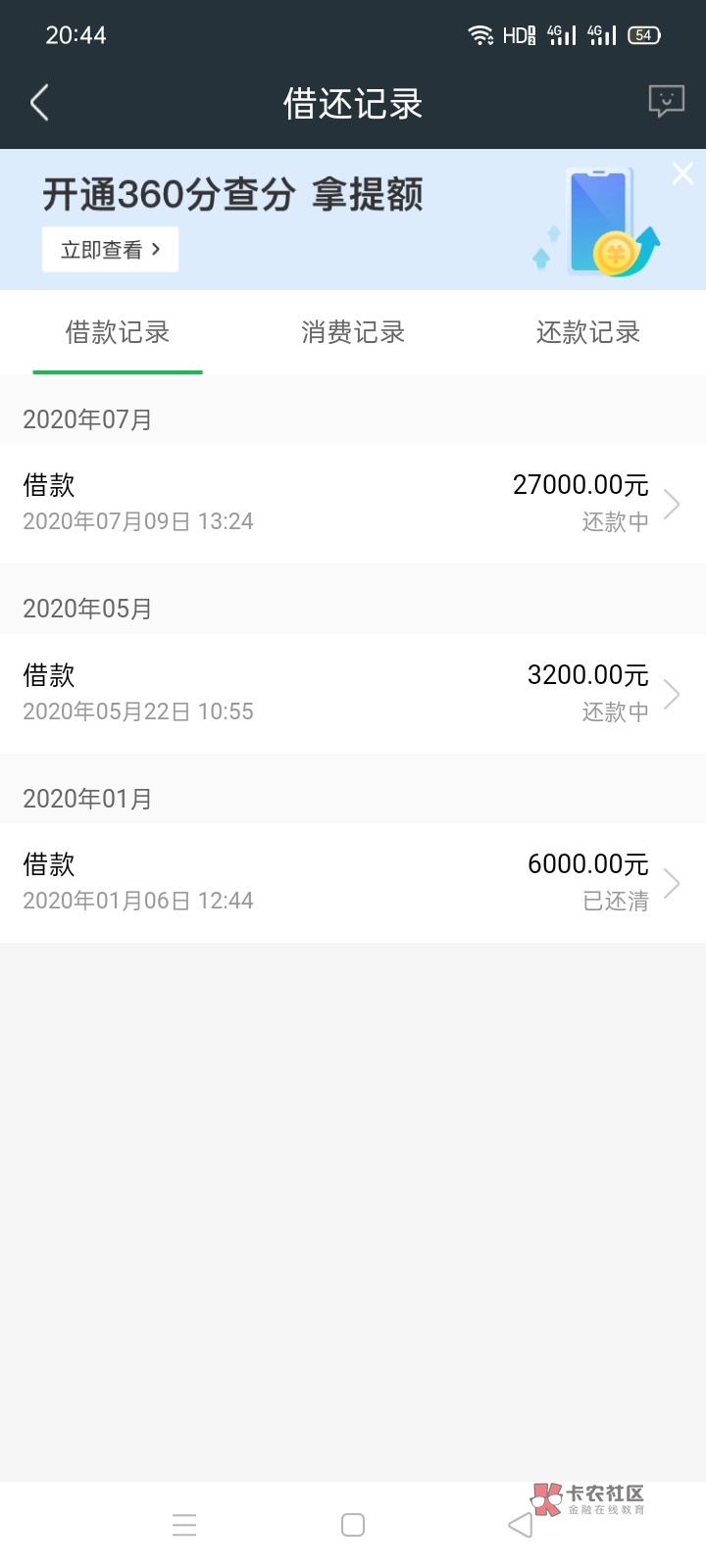View the 6000.00元 repaid loan details
This screenshot has width=706, height=1568.
coord(353,883)
